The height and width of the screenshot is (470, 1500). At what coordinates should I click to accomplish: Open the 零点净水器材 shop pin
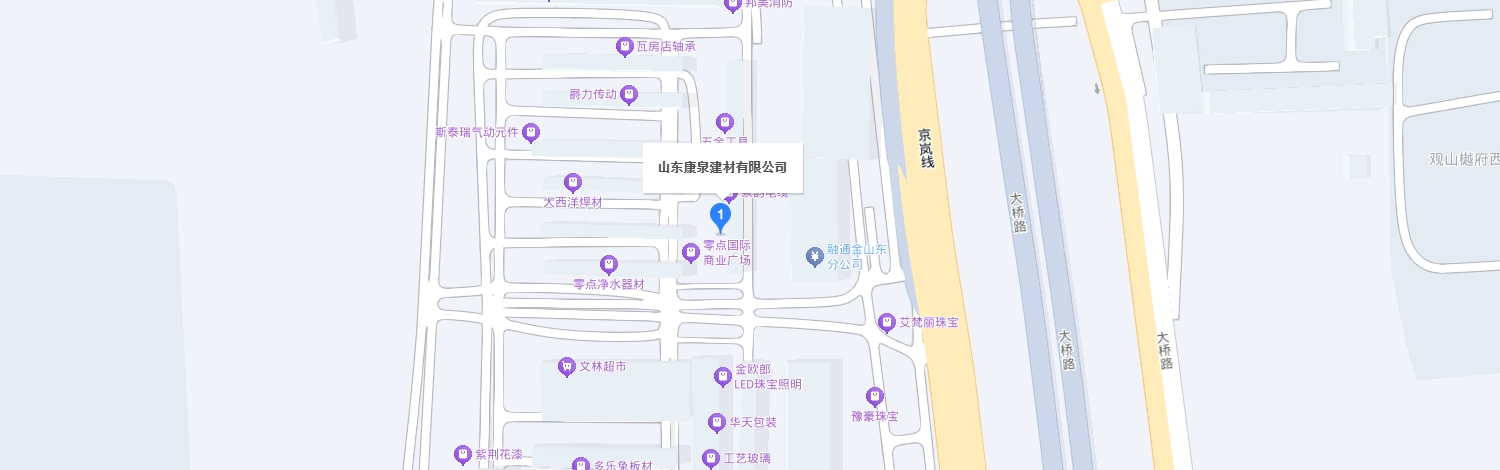click(x=608, y=265)
